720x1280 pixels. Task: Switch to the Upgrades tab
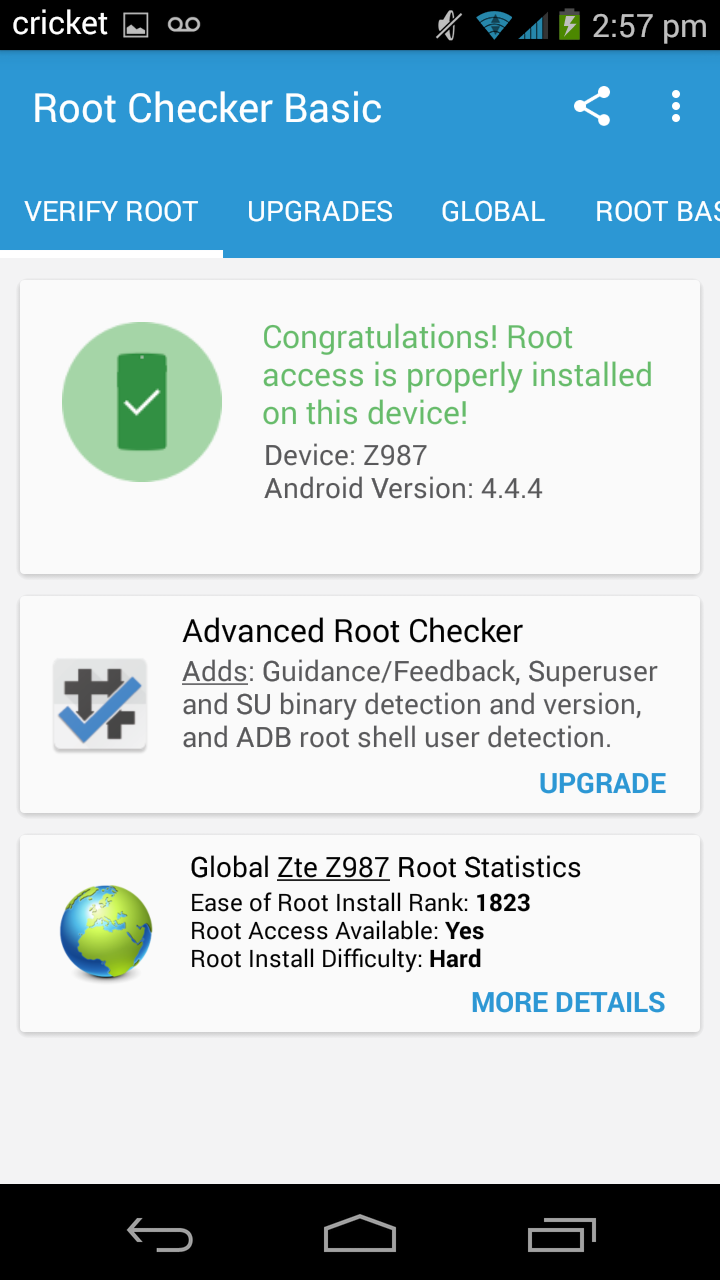(320, 211)
